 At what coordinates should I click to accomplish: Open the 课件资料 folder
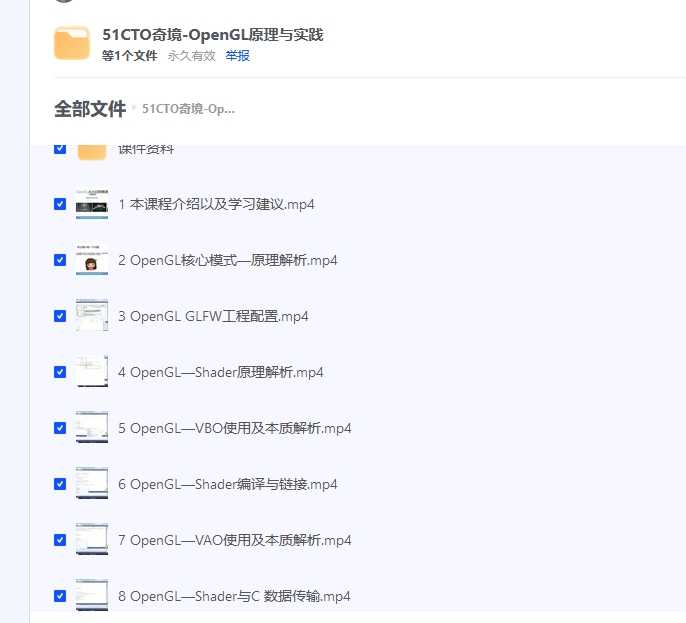pos(145,150)
